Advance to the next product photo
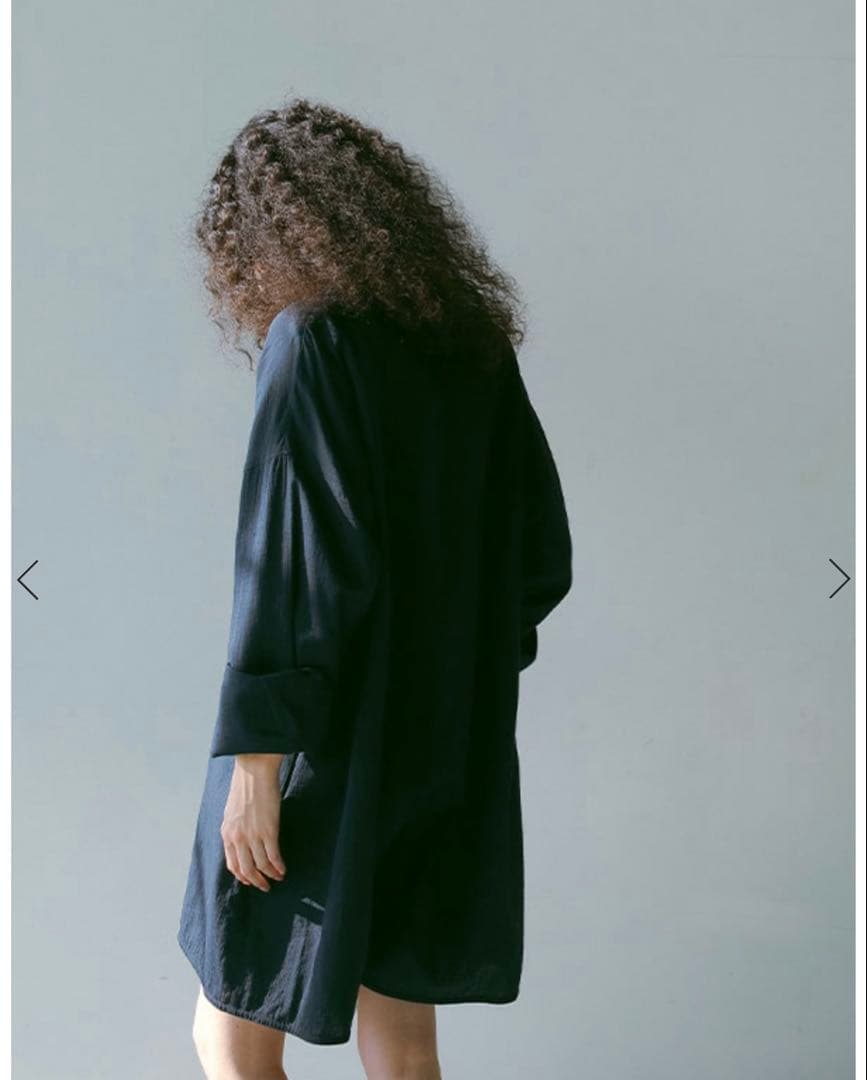The height and width of the screenshot is (1080, 867). pyautogui.click(x=838, y=579)
